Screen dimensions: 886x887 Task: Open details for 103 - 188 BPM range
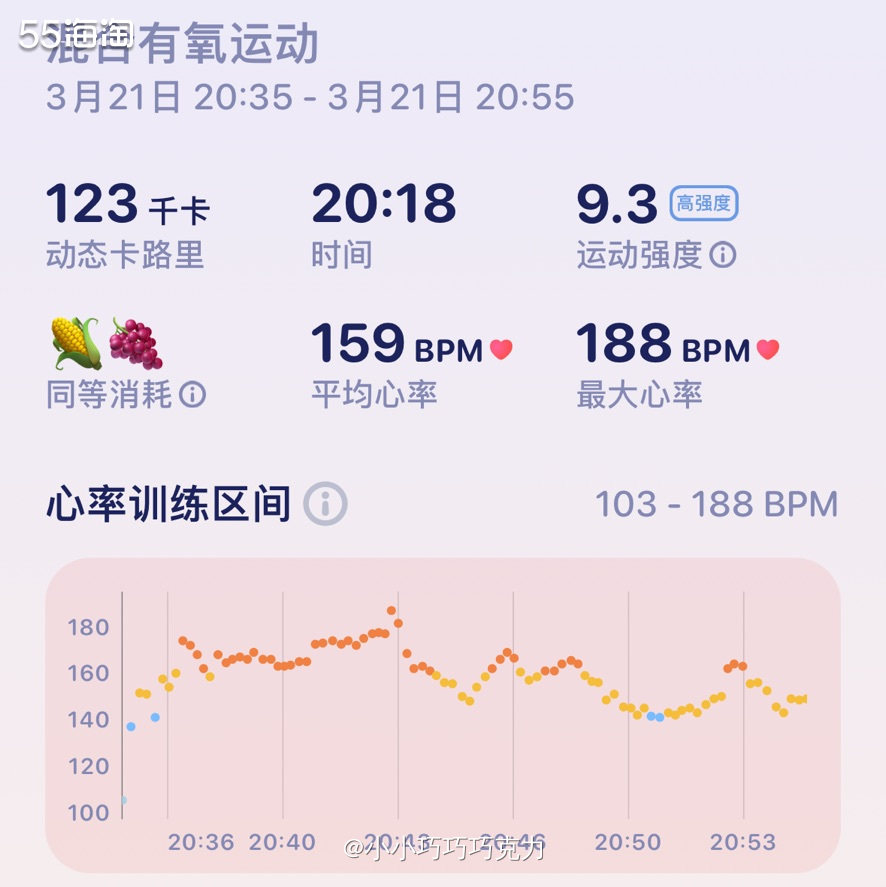point(717,503)
